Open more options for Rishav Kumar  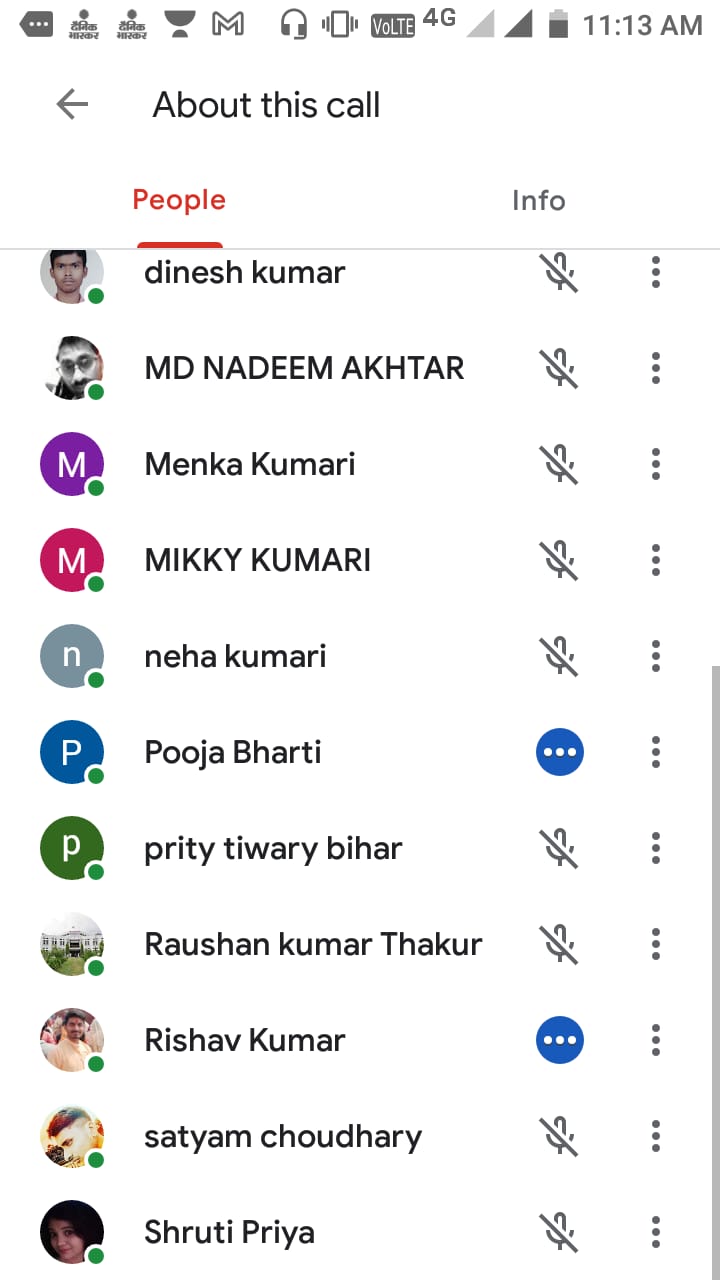[x=656, y=1040]
